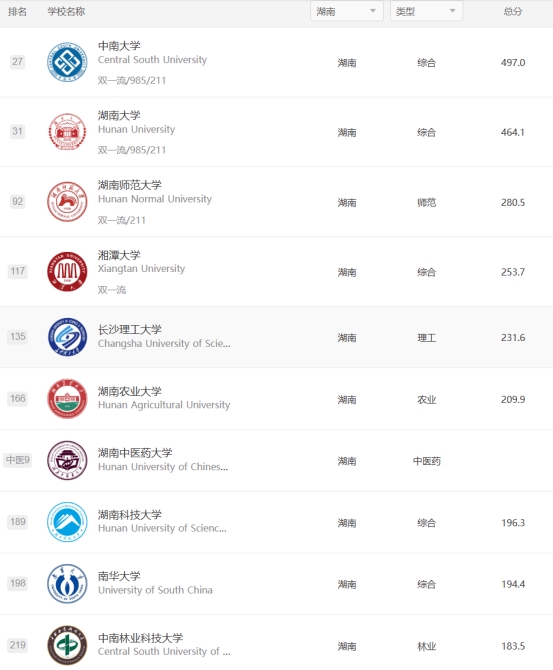Tap the 长沙理工大学 row

tap(276, 337)
